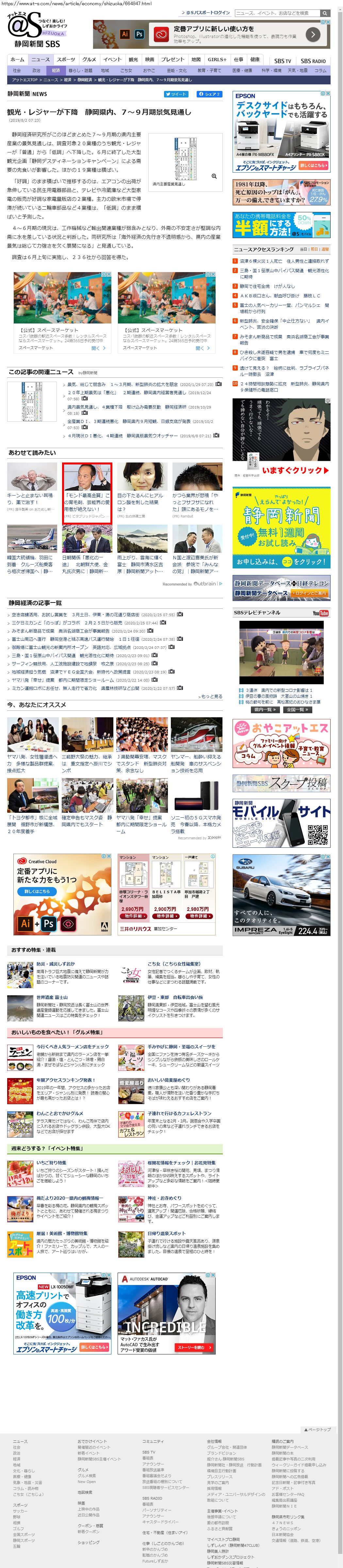Open the SBS RADIO link
This screenshot has width=343, height=1568.
313,61
